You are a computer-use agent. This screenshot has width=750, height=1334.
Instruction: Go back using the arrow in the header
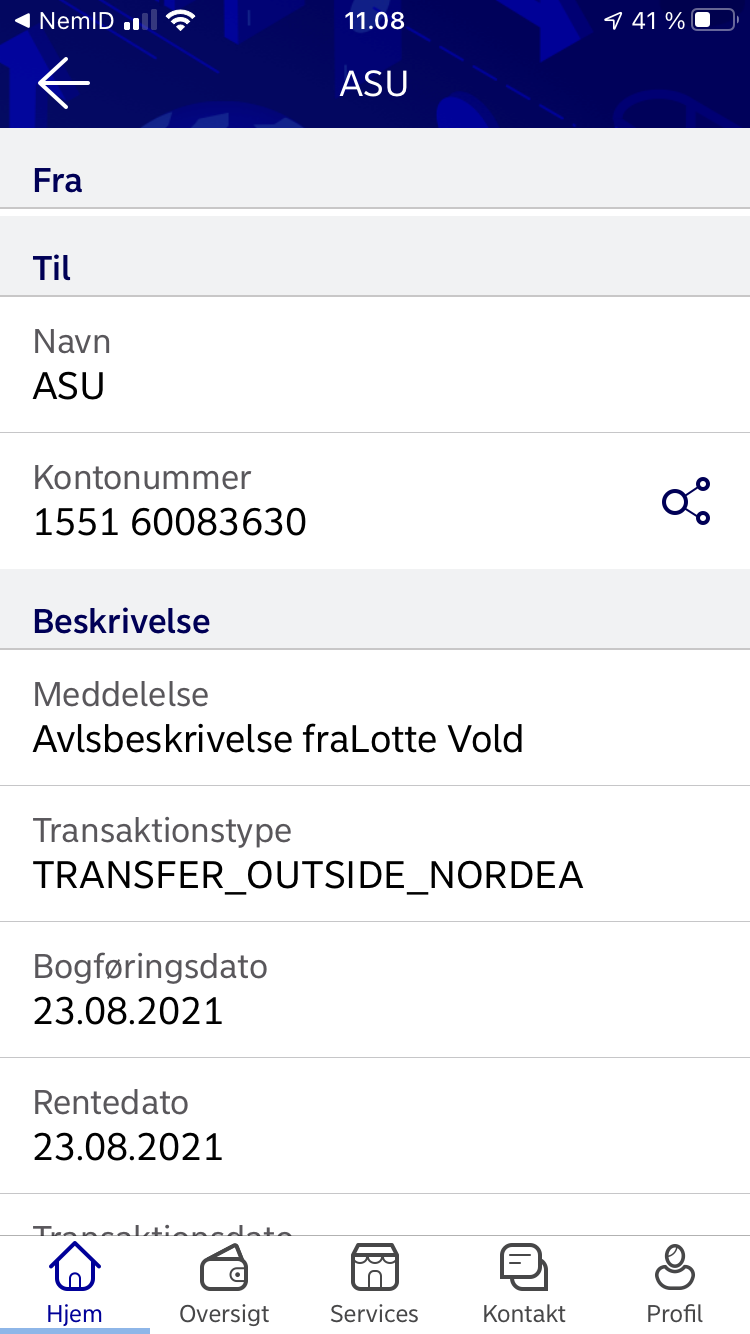(x=64, y=83)
